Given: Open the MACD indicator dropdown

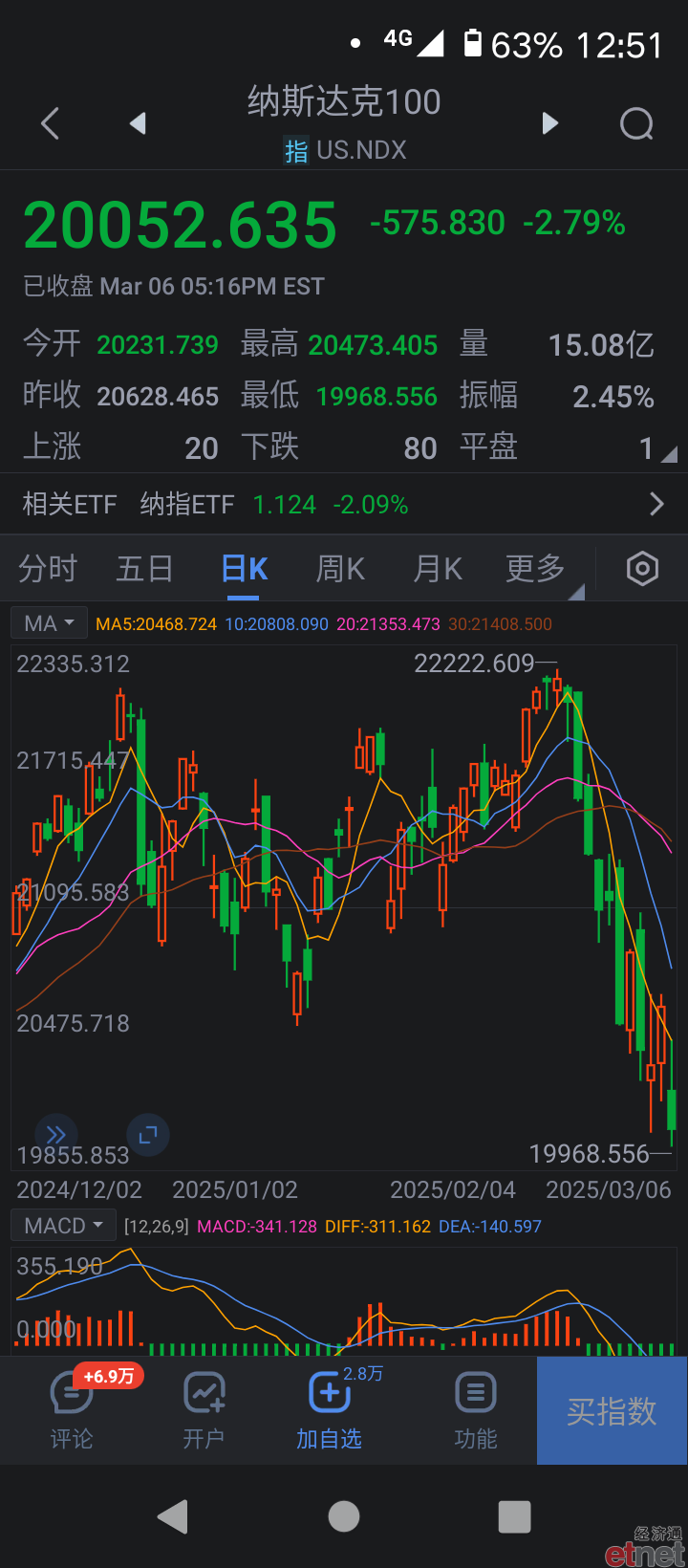Looking at the screenshot, I should pos(63,1226).
